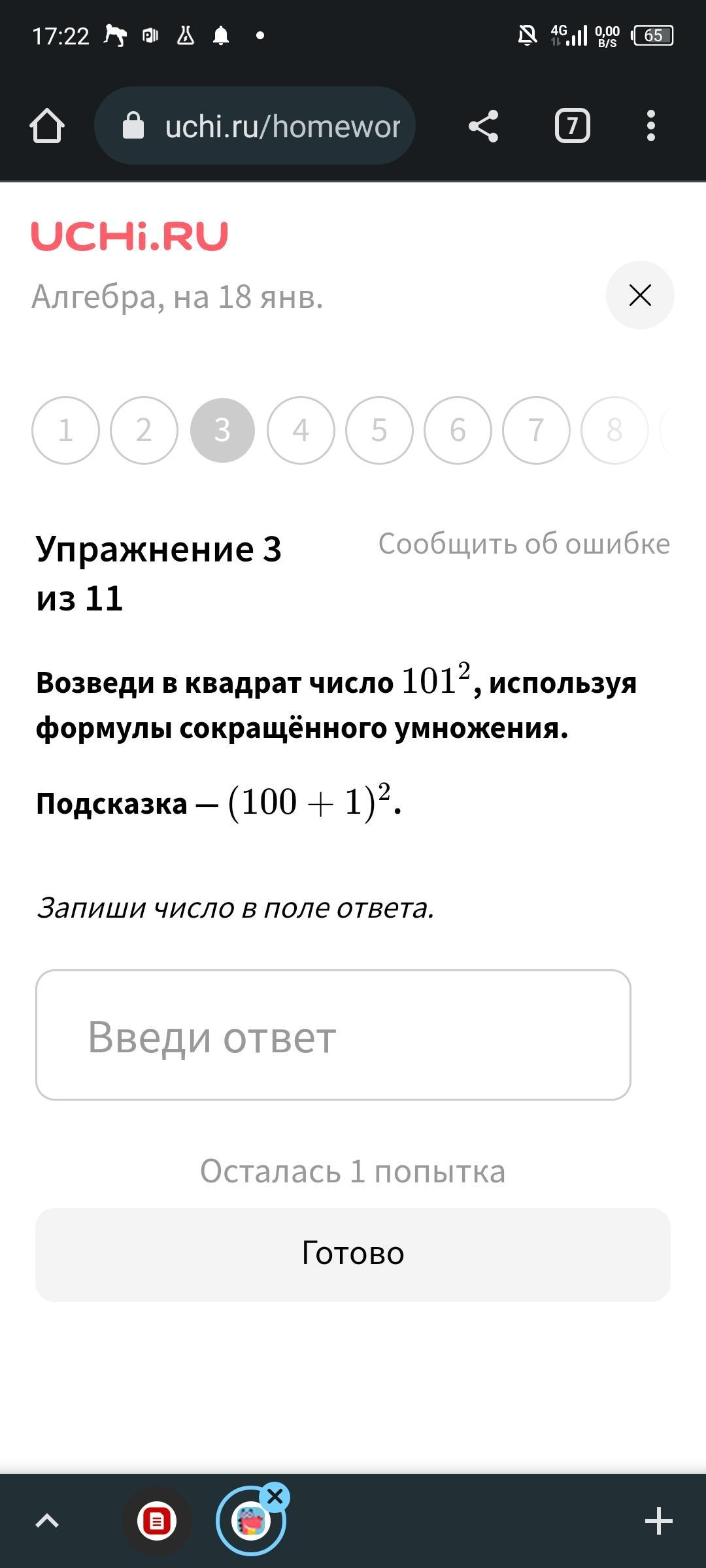Close the highlighted bottom tab bubble
Viewport: 706px width, 1568px height.
click(x=275, y=1496)
